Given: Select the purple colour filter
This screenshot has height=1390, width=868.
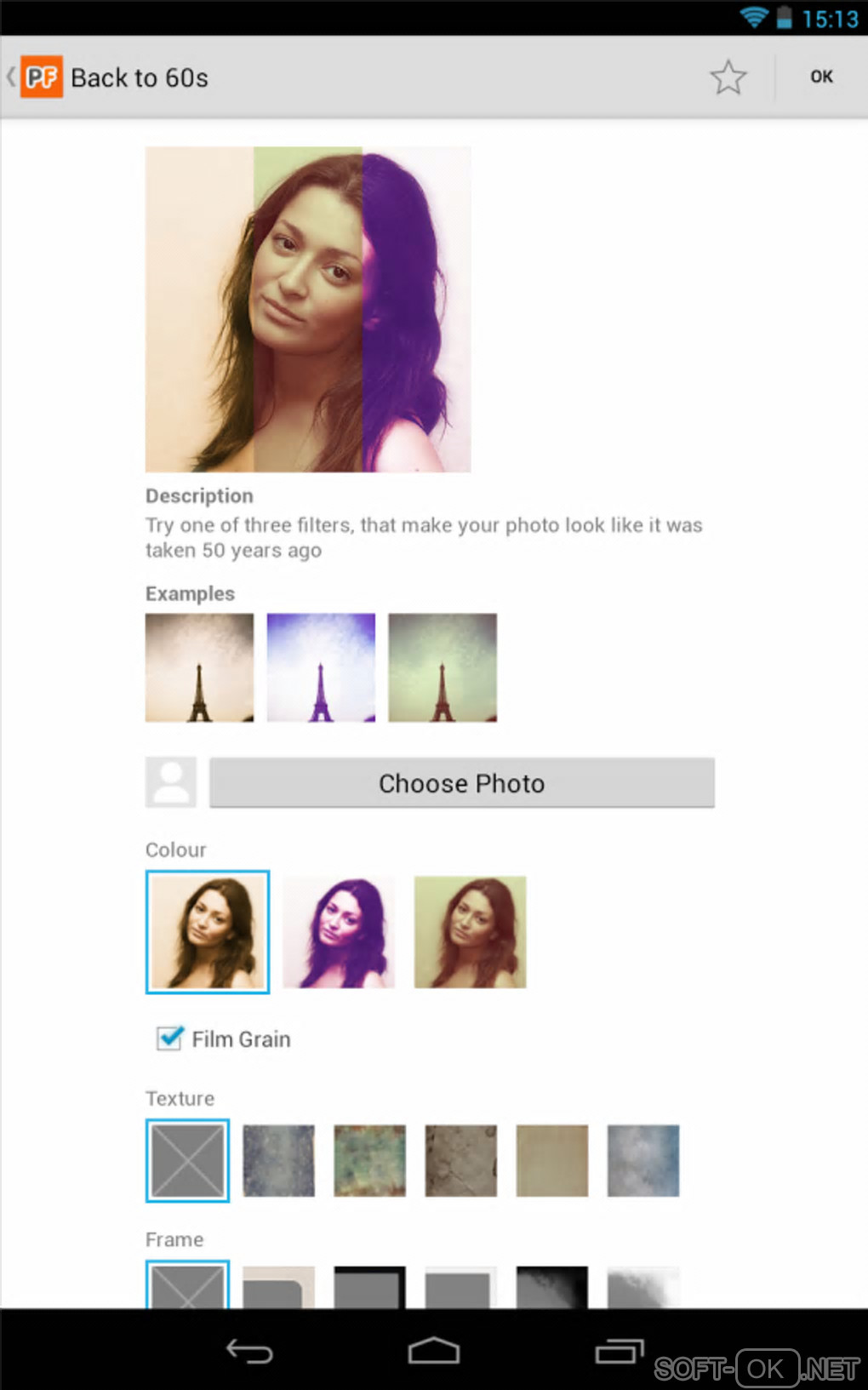Looking at the screenshot, I should (339, 932).
